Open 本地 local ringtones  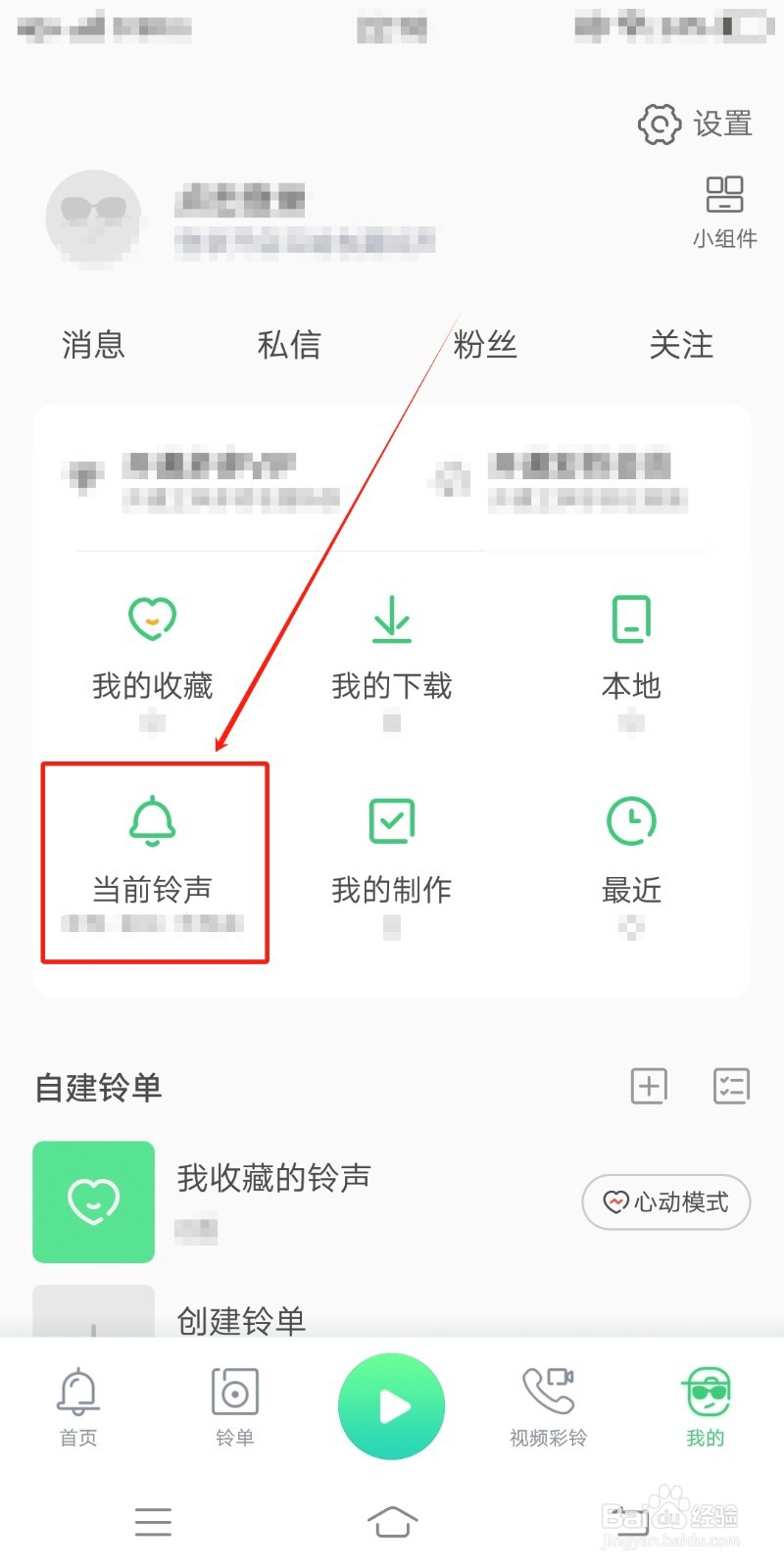630,647
